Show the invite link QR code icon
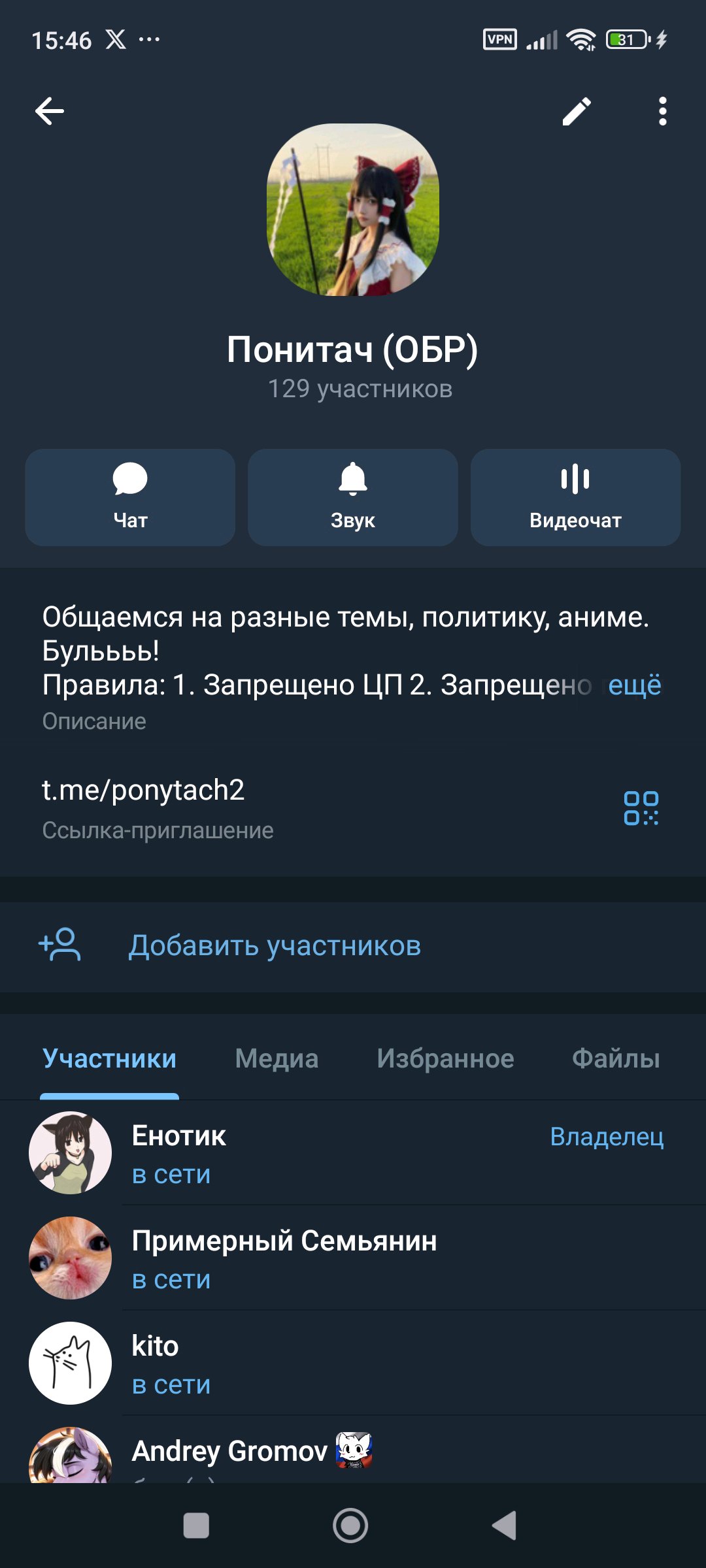The height and width of the screenshot is (1568, 706). tap(641, 808)
